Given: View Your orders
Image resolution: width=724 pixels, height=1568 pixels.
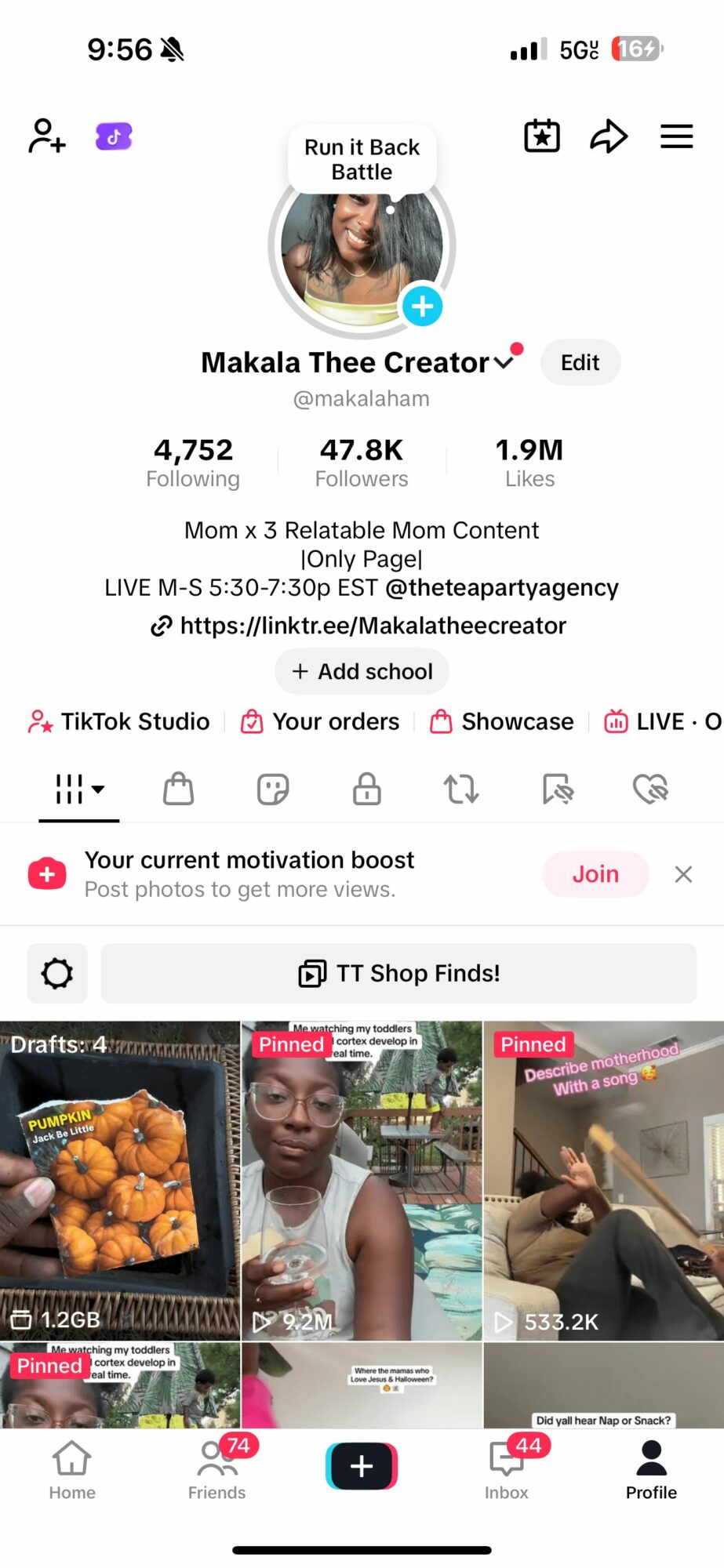Looking at the screenshot, I should [321, 721].
